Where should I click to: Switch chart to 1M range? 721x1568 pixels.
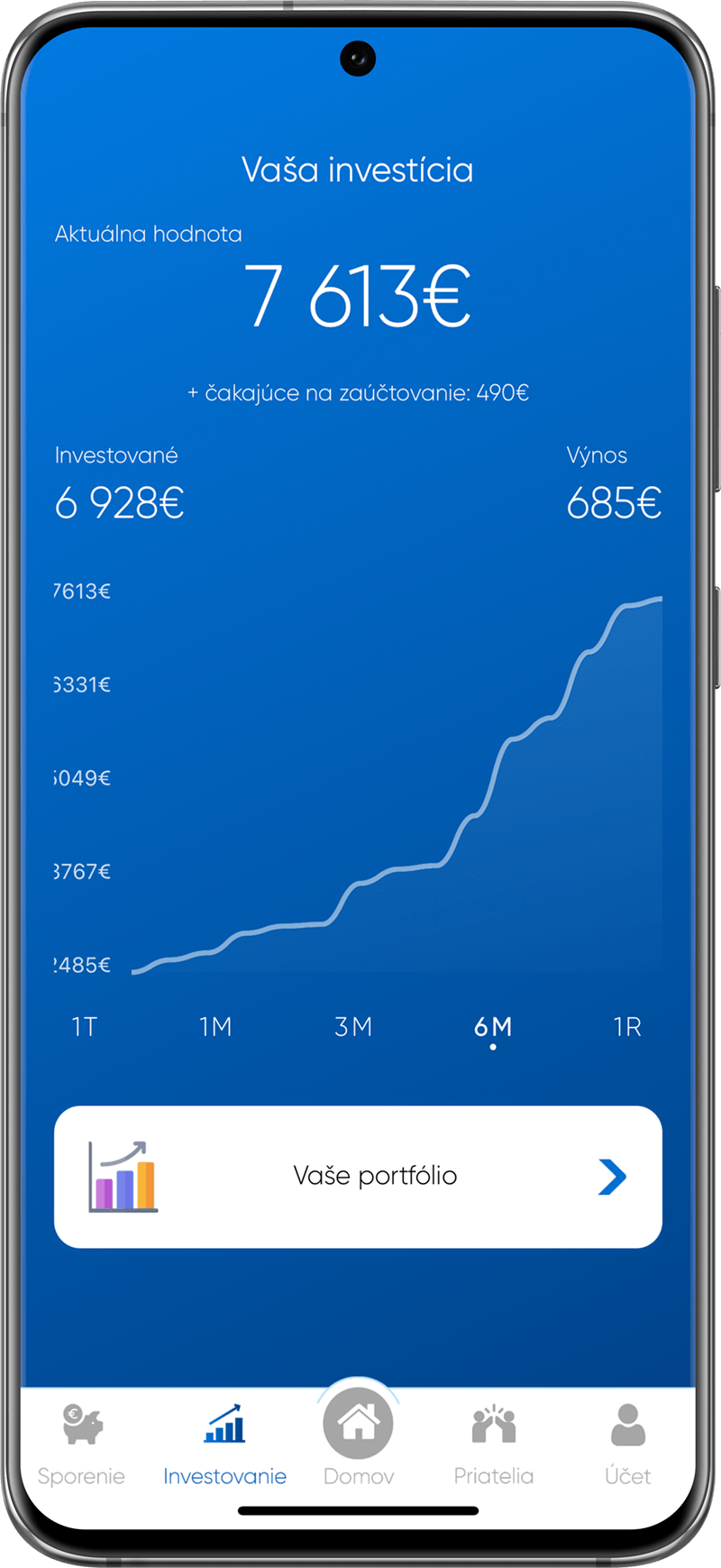(215, 1027)
